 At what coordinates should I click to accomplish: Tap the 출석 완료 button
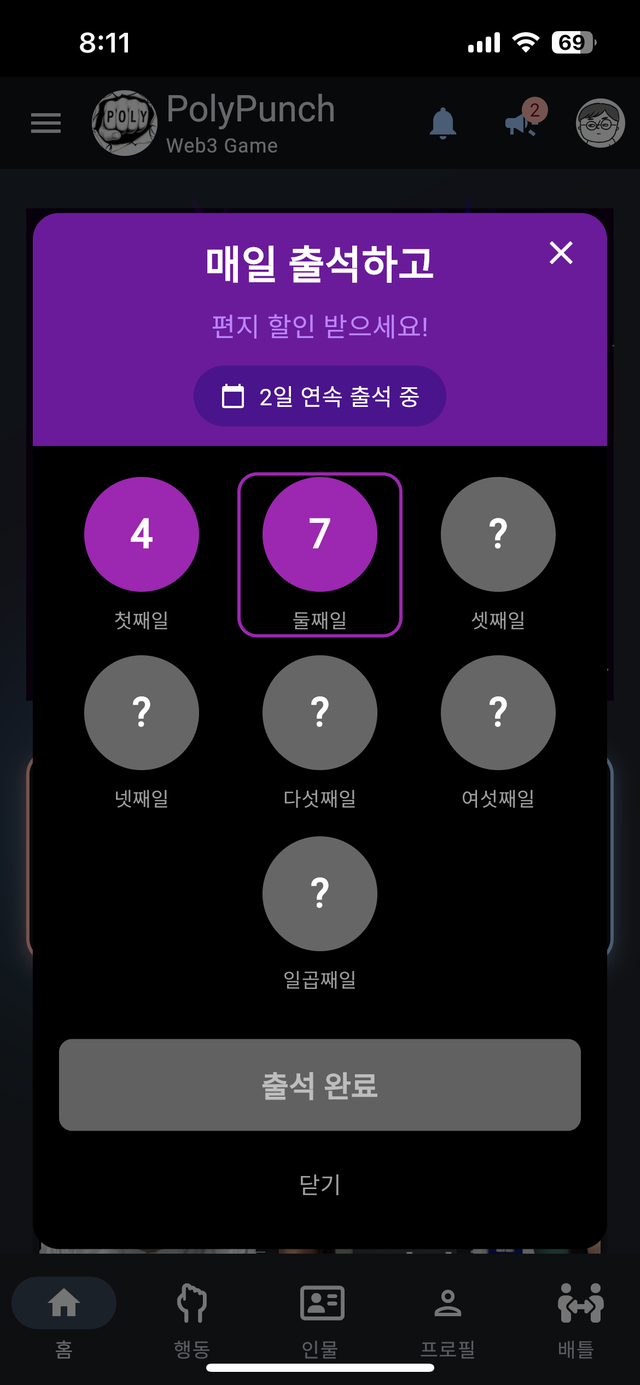click(320, 1085)
